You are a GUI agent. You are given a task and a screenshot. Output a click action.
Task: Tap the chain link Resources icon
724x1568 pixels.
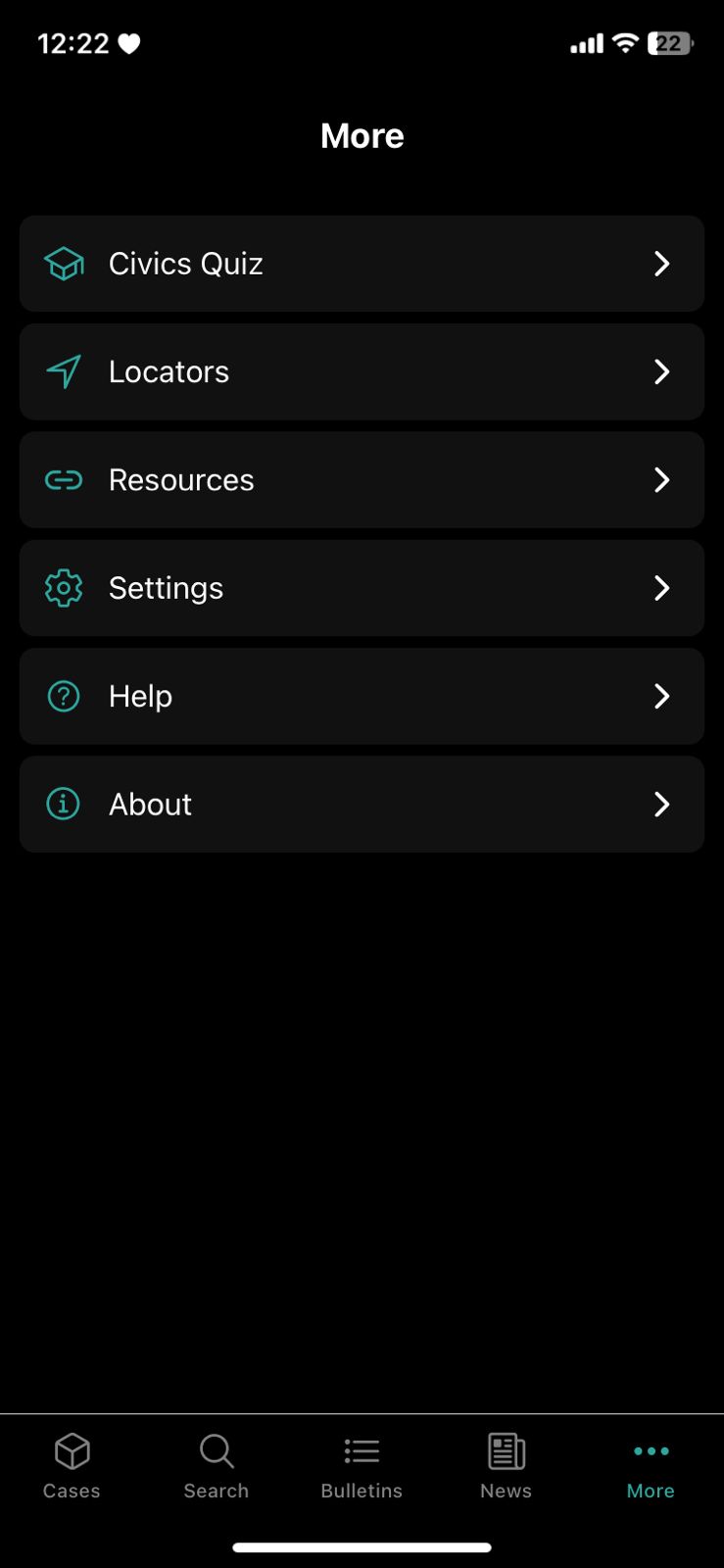click(x=63, y=480)
